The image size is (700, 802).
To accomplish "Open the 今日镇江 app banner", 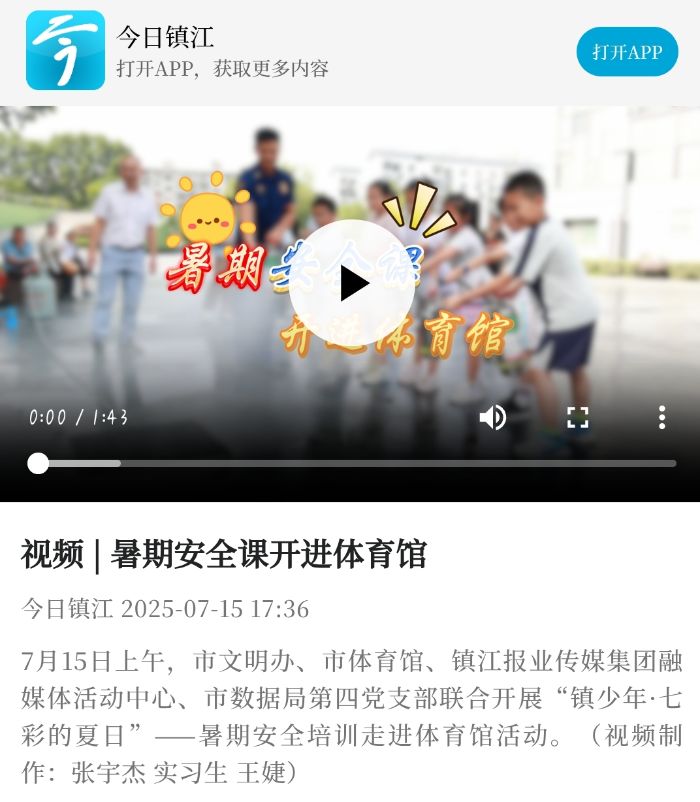I will pos(222,52).
